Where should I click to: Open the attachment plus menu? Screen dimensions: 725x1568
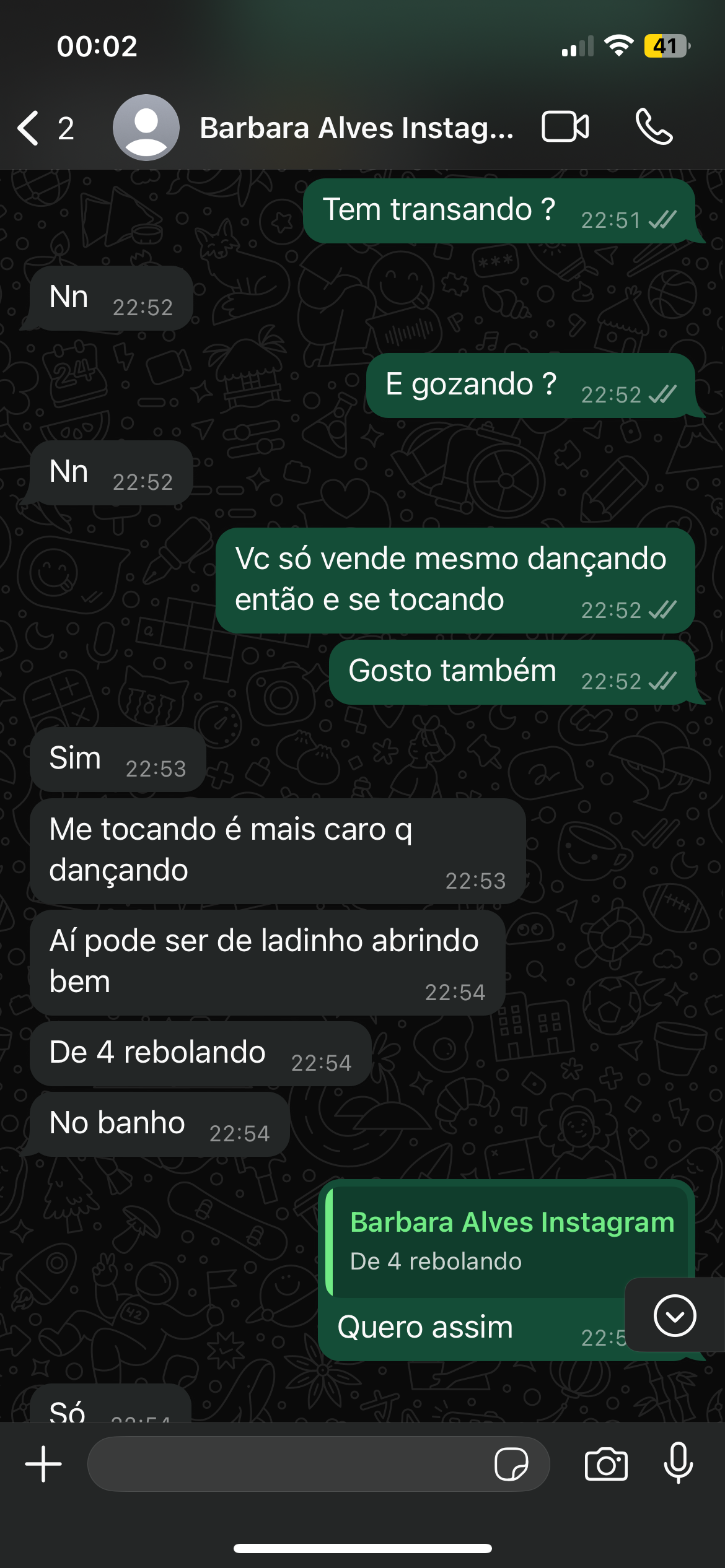click(43, 1464)
